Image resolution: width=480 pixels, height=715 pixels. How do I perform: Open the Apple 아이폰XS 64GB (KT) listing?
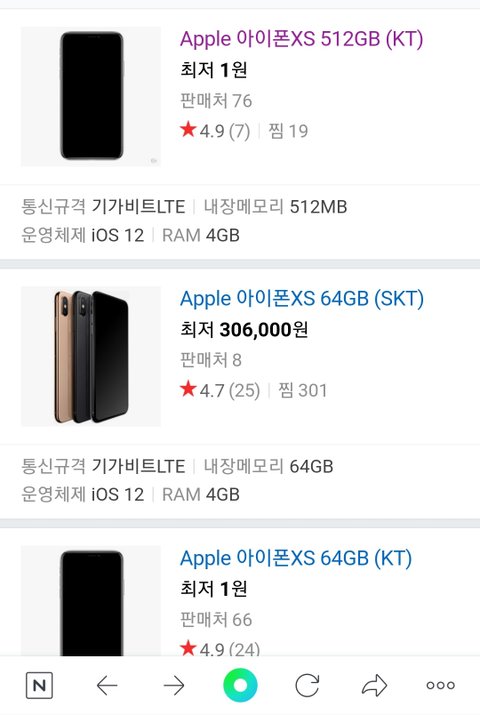[296, 559]
